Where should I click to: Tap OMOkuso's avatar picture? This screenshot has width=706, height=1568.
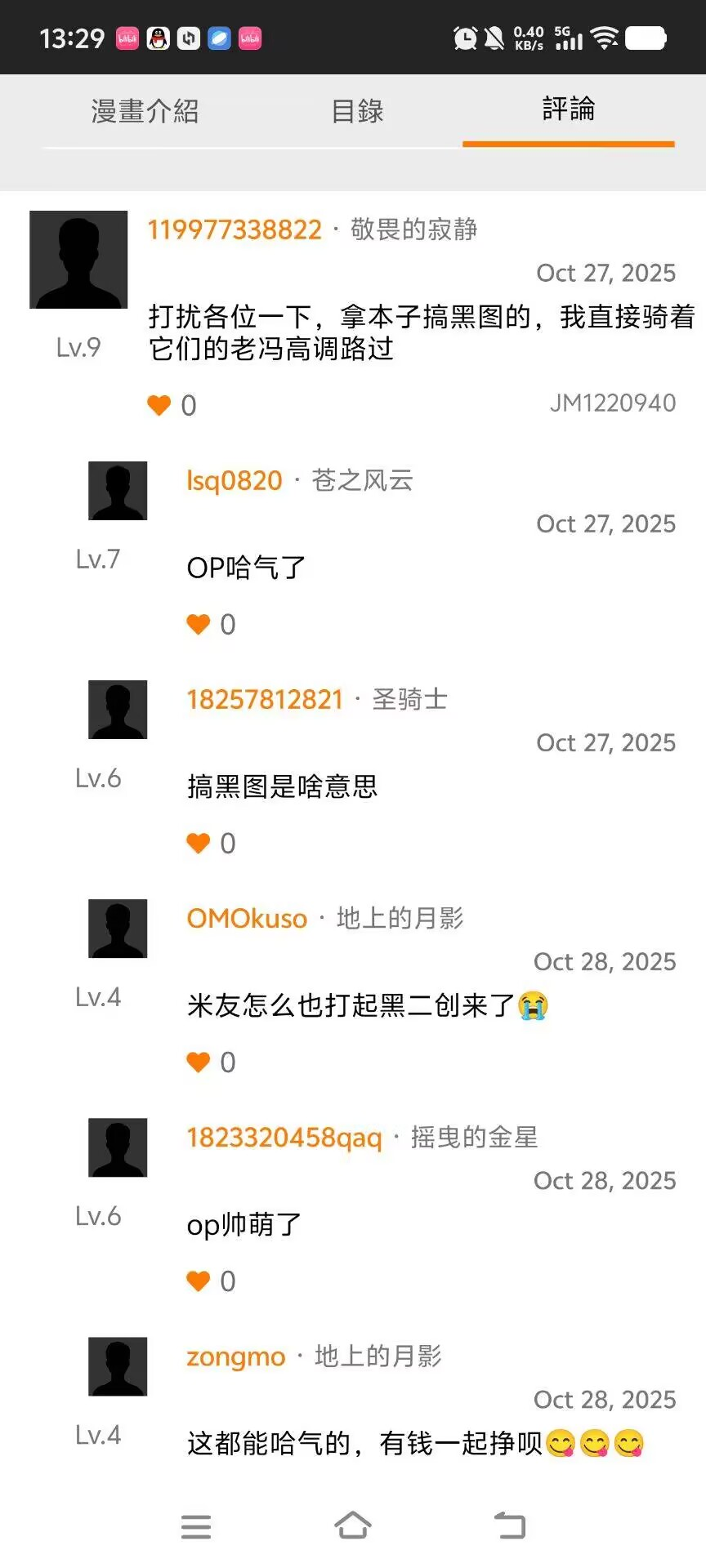117,928
